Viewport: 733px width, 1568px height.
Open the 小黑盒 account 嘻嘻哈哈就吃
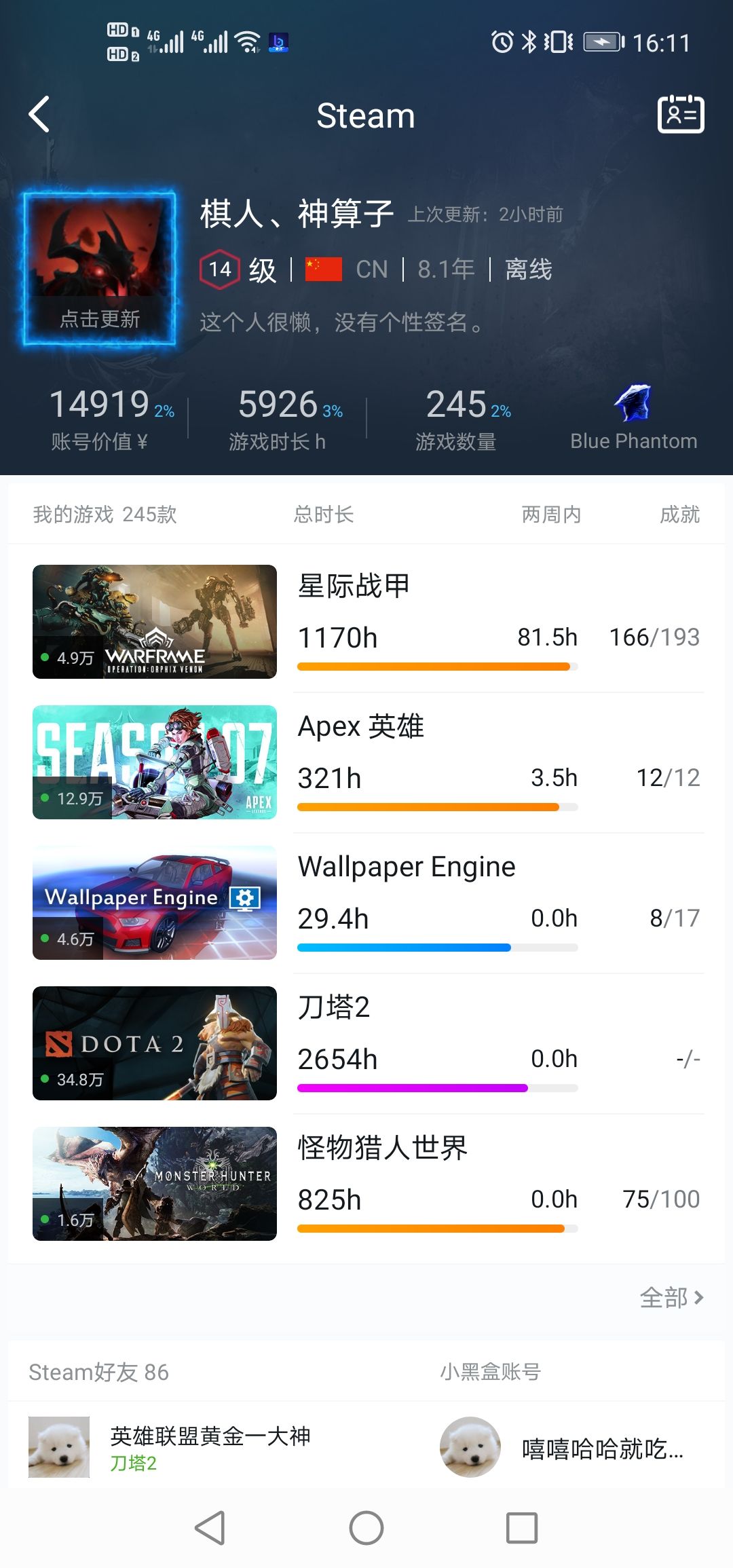562,1447
